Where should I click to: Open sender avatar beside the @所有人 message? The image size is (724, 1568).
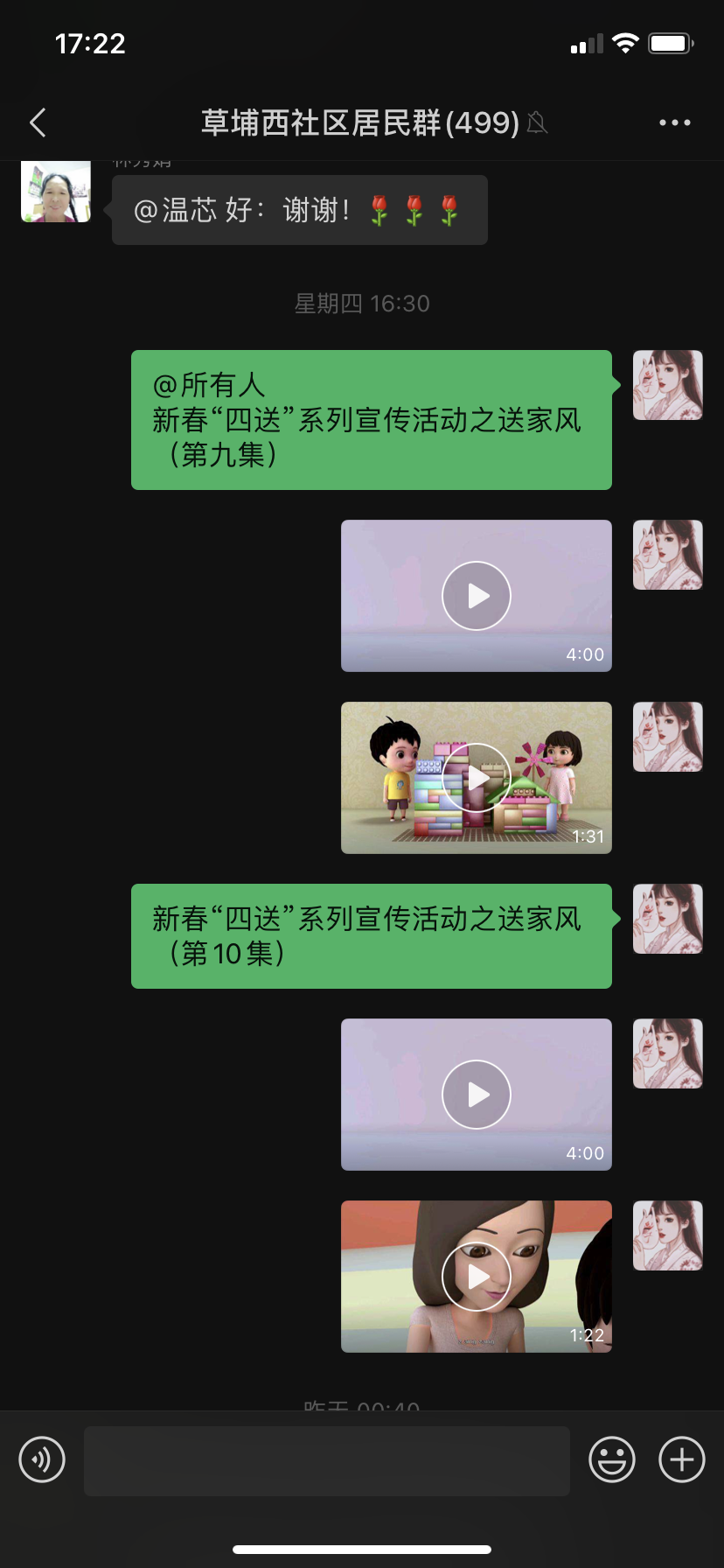[x=667, y=385]
